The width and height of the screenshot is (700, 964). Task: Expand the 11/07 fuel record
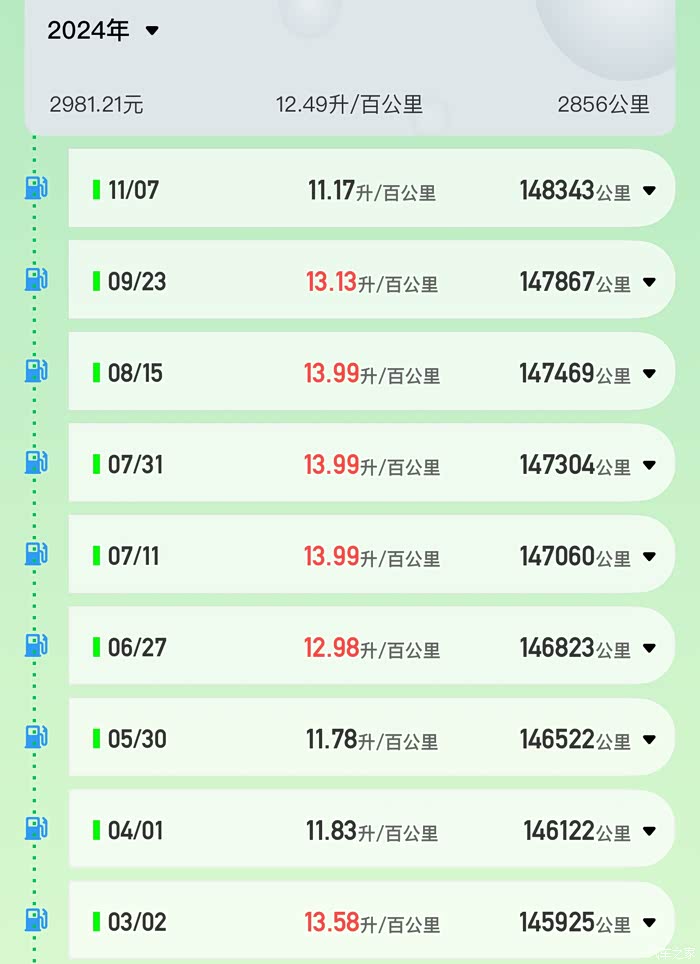coord(649,191)
